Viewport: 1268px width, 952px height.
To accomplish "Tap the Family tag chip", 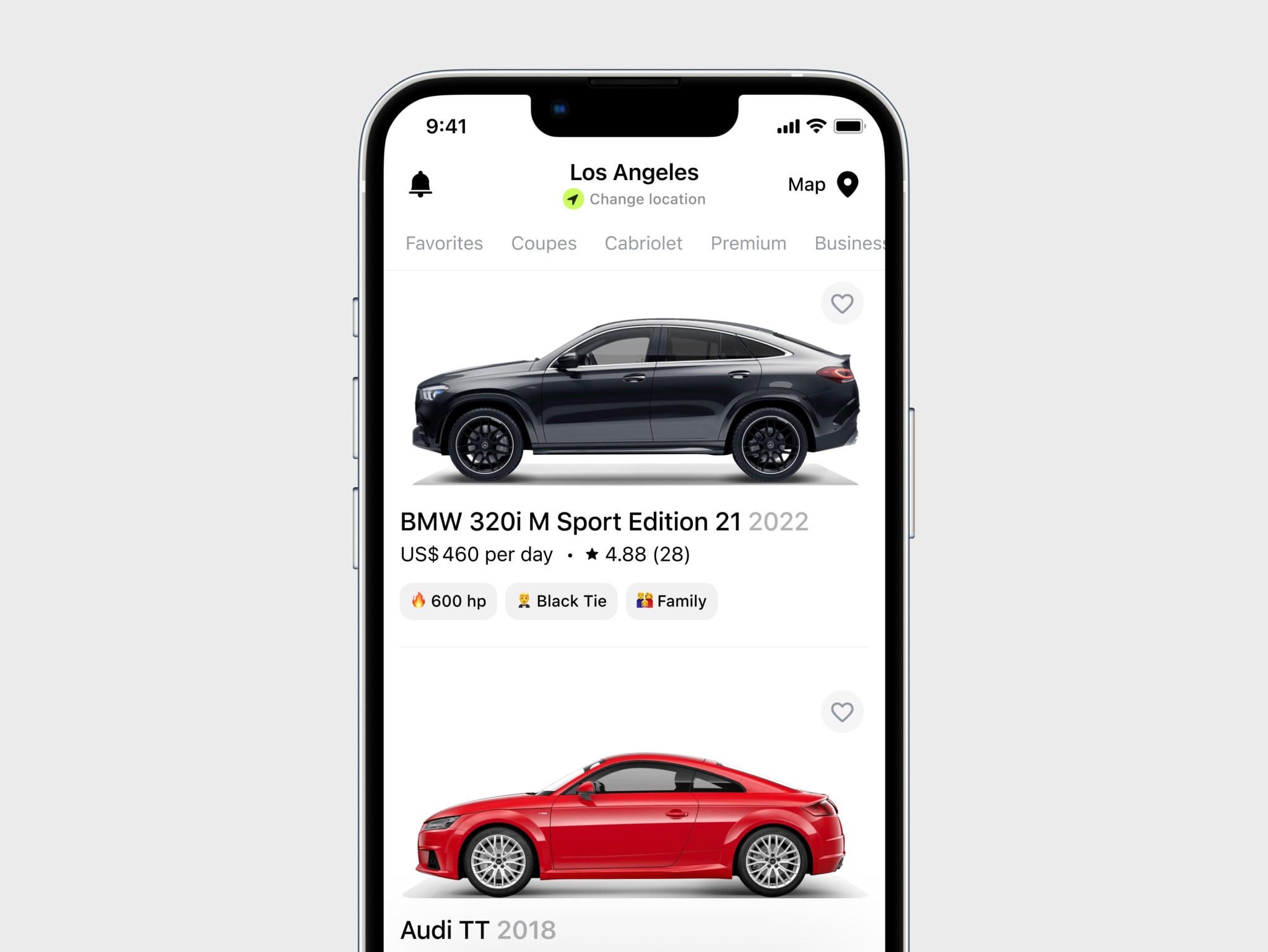I will tap(671, 601).
